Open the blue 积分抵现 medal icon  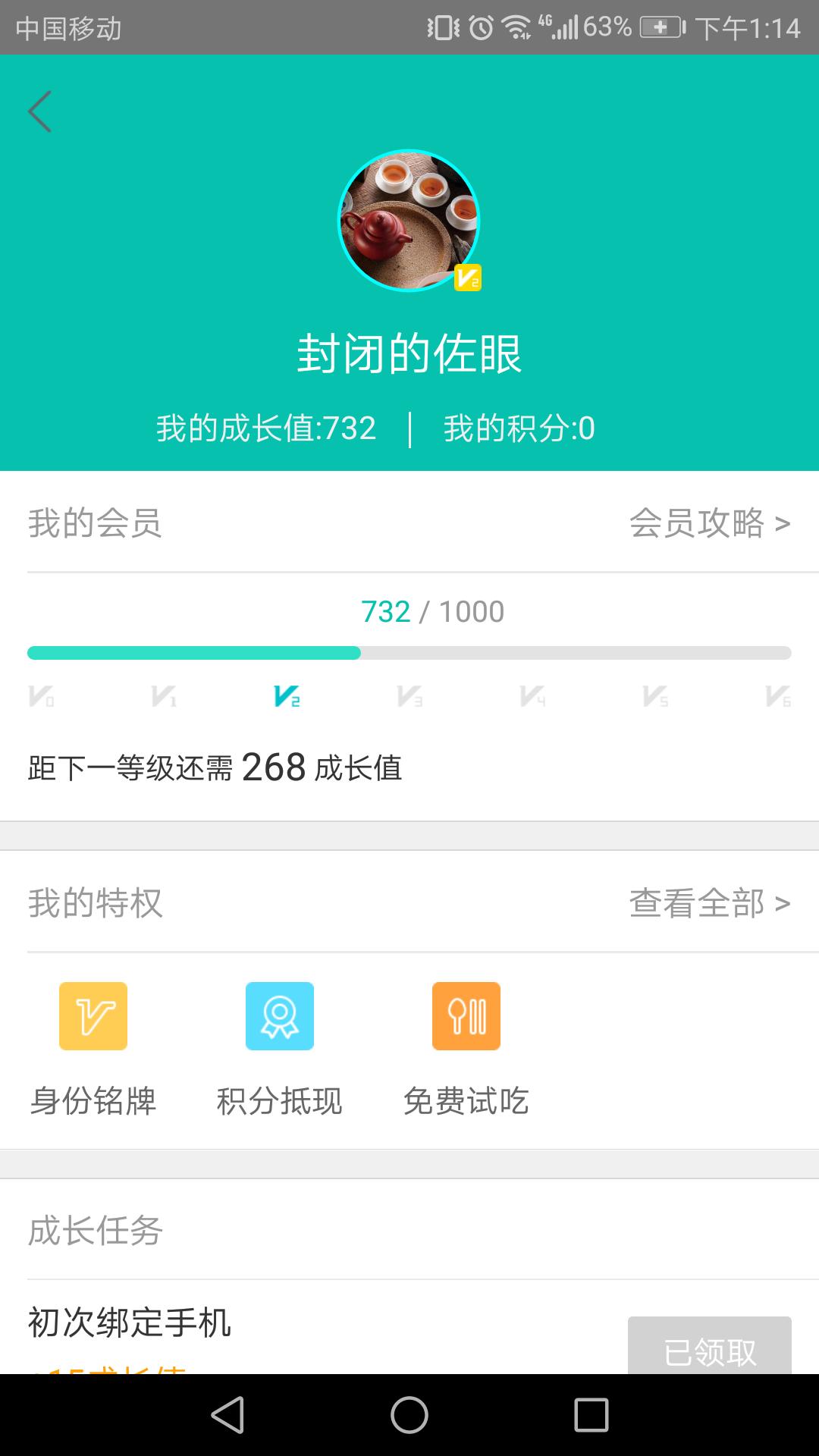pos(279,1016)
